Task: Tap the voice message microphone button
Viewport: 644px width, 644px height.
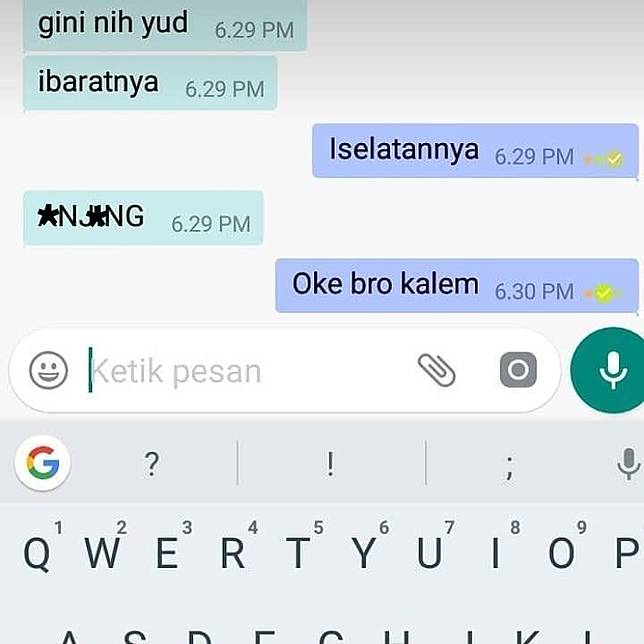Action: point(611,371)
